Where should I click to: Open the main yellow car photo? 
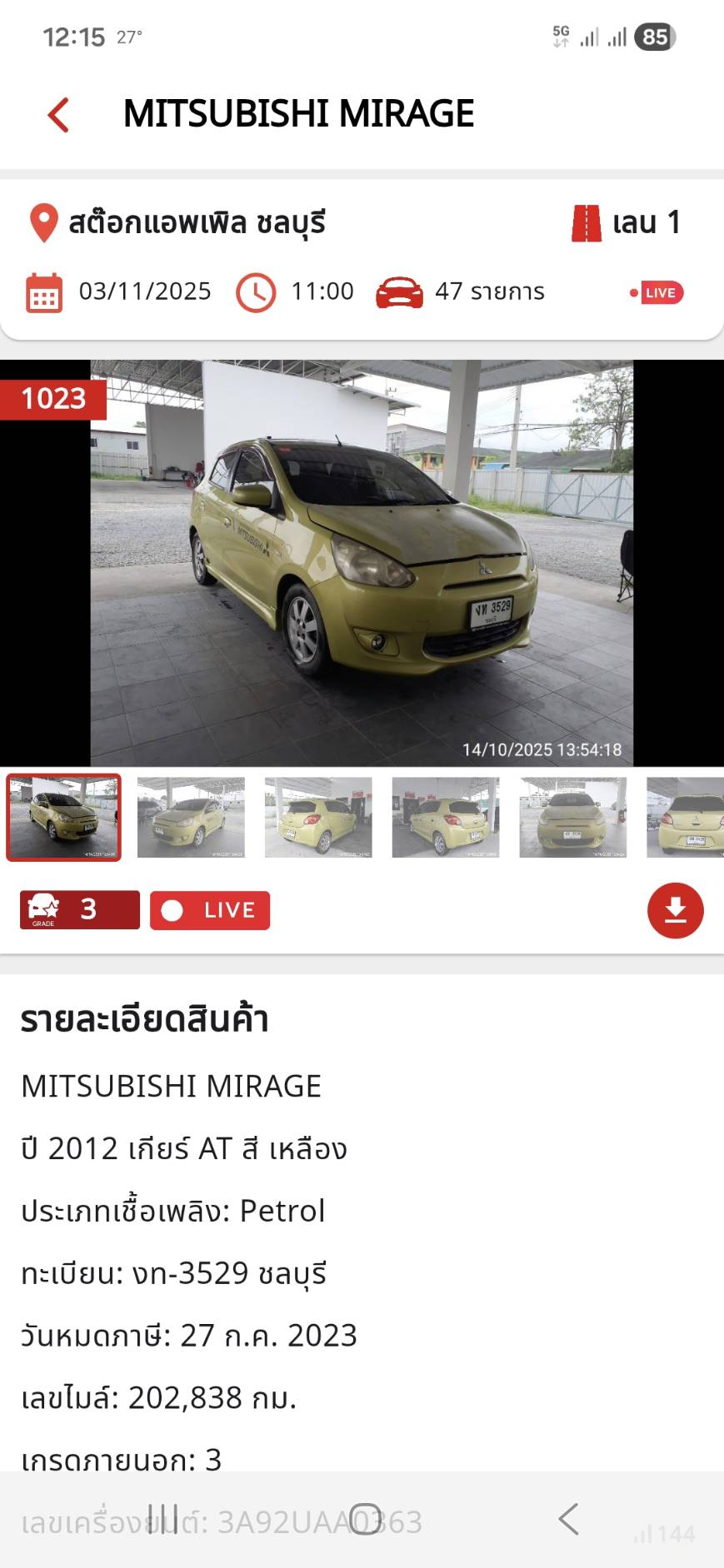click(362, 563)
